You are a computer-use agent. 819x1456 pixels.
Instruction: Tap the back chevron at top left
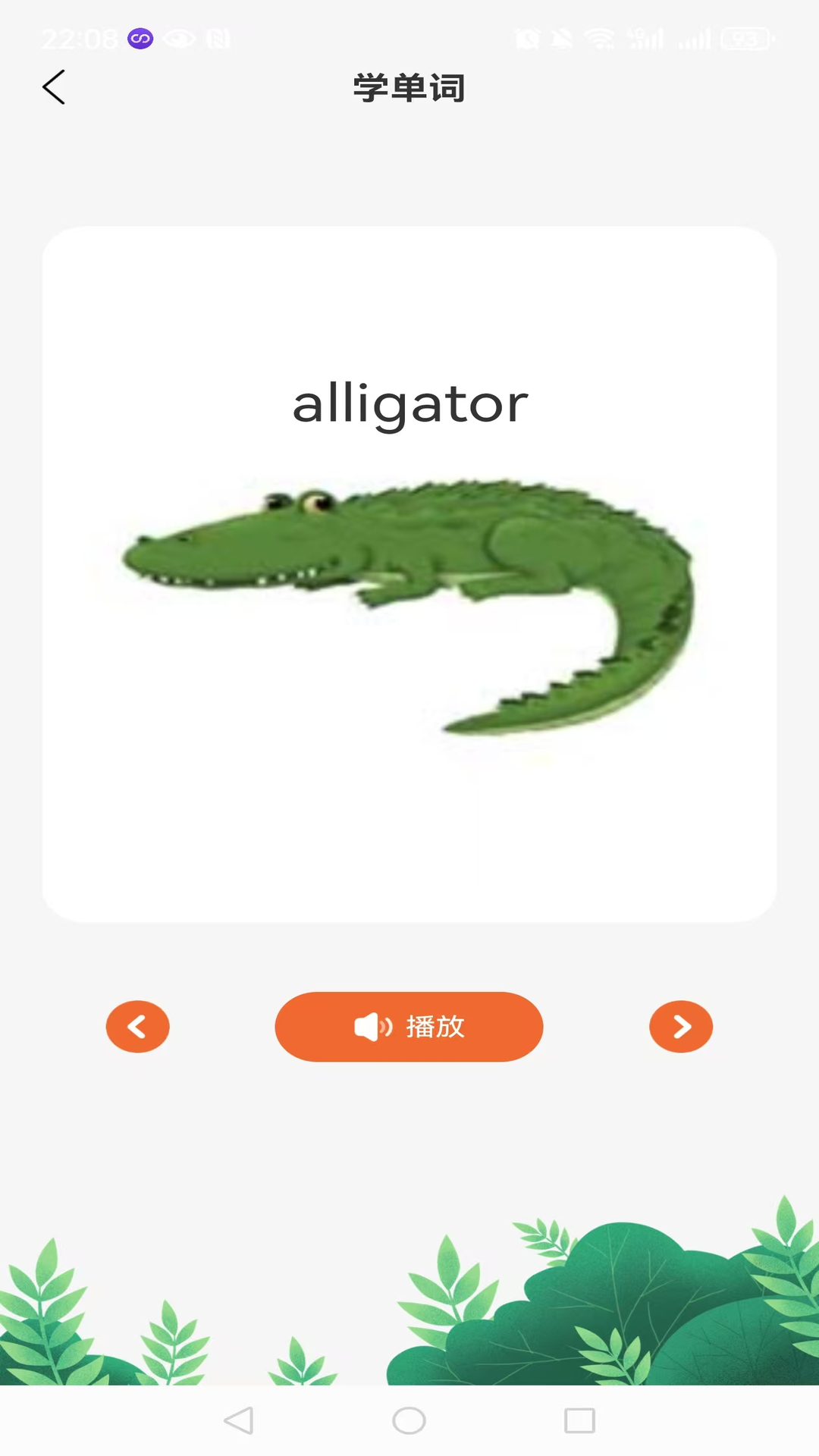[x=53, y=86]
